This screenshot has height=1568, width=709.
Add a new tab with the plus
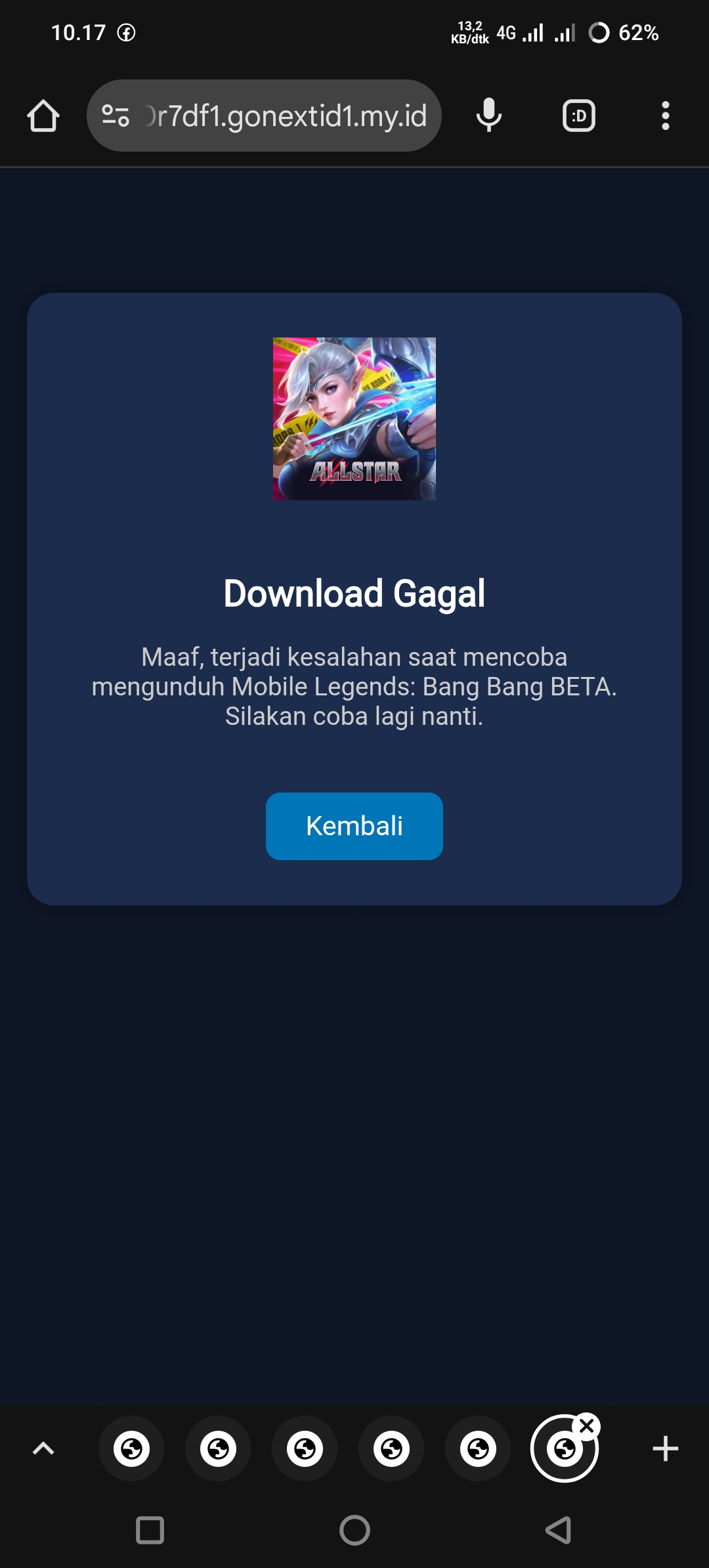coord(665,1448)
